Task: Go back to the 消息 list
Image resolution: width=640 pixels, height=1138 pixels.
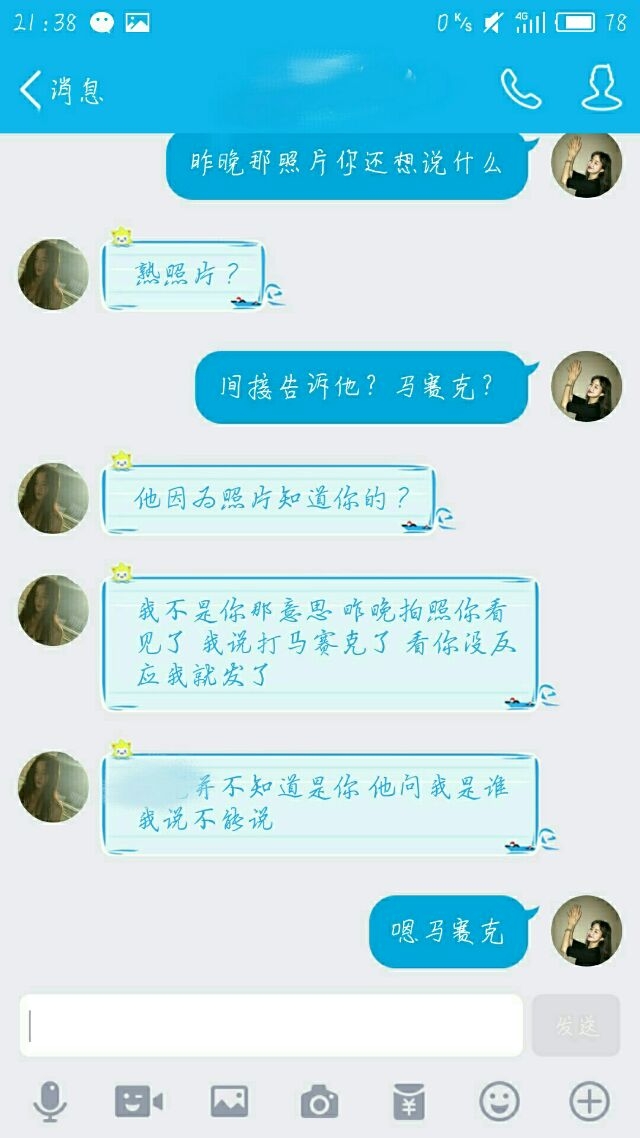Action: 61,91
